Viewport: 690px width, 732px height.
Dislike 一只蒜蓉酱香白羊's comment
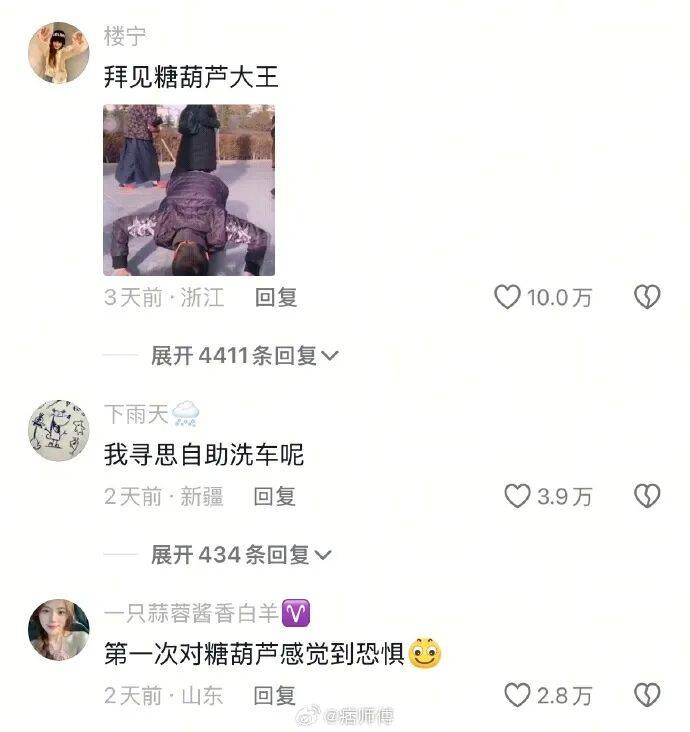647,695
